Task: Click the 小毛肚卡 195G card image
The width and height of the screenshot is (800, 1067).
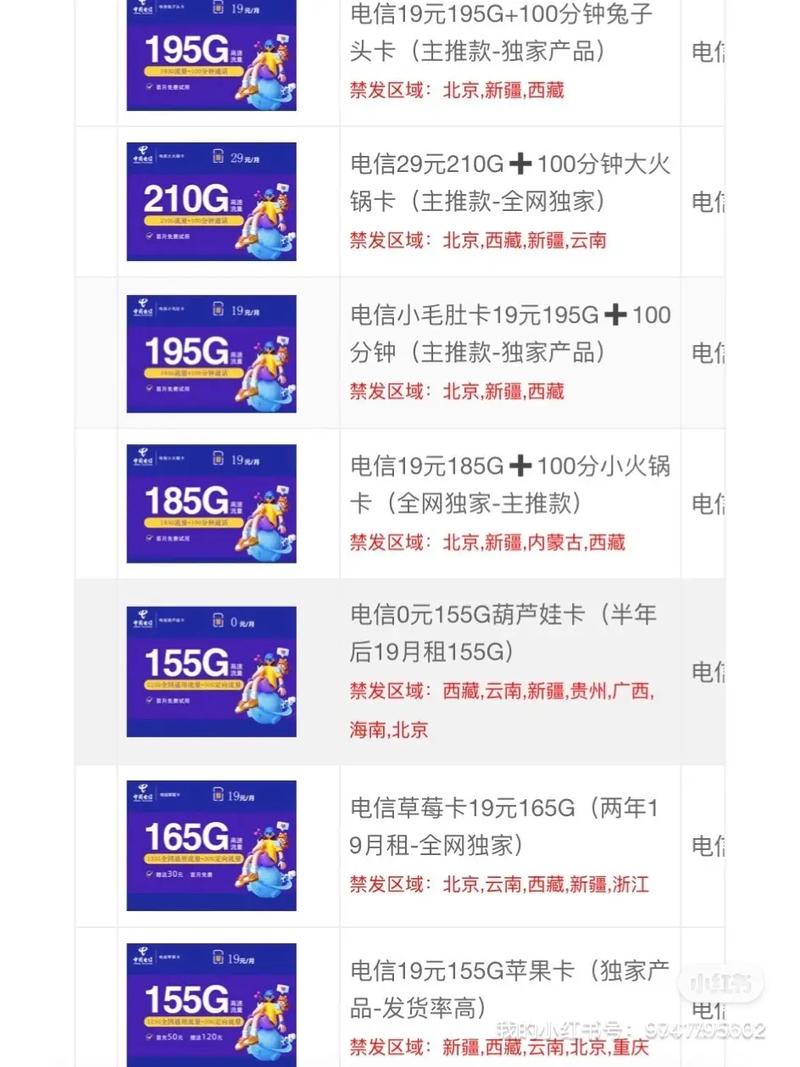Action: coord(210,353)
